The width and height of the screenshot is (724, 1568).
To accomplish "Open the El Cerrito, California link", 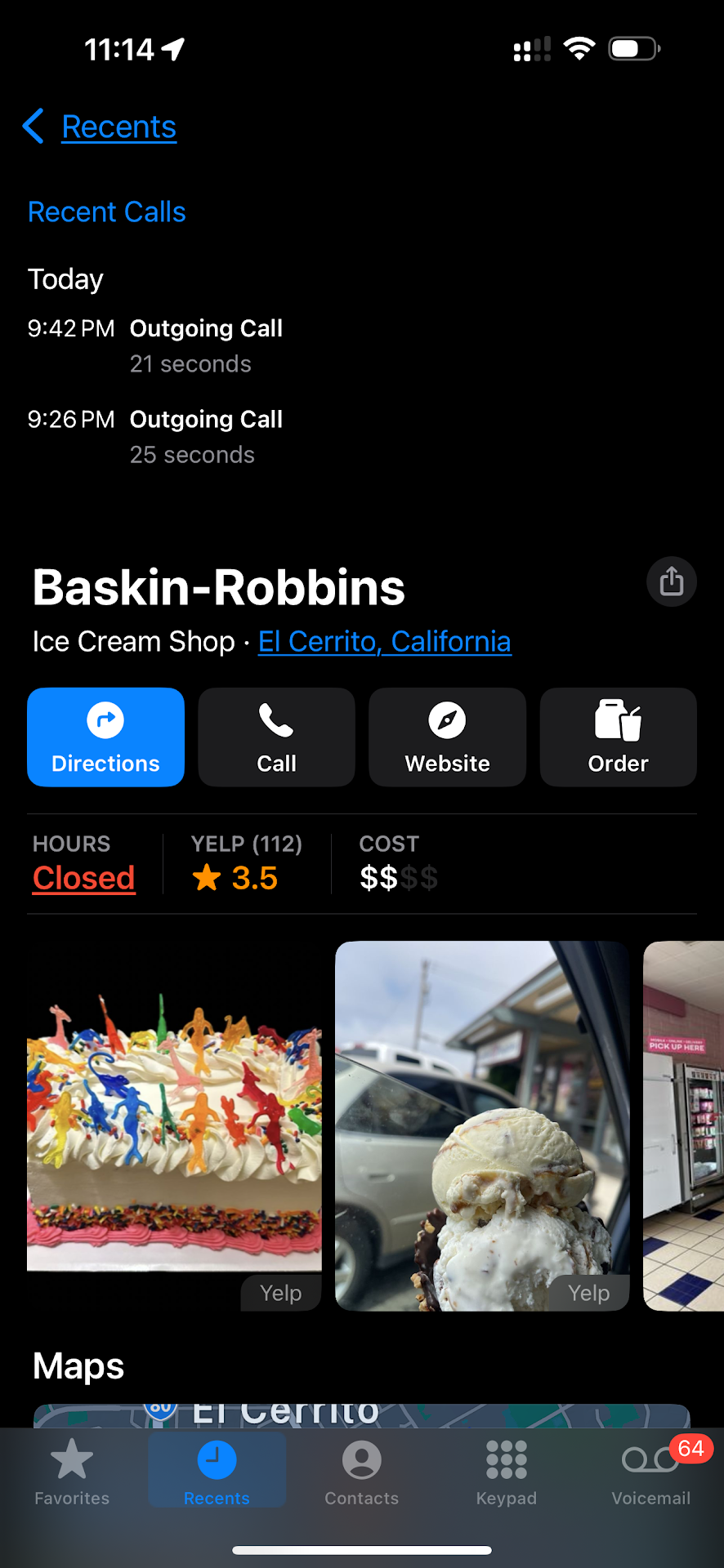I will [384, 642].
